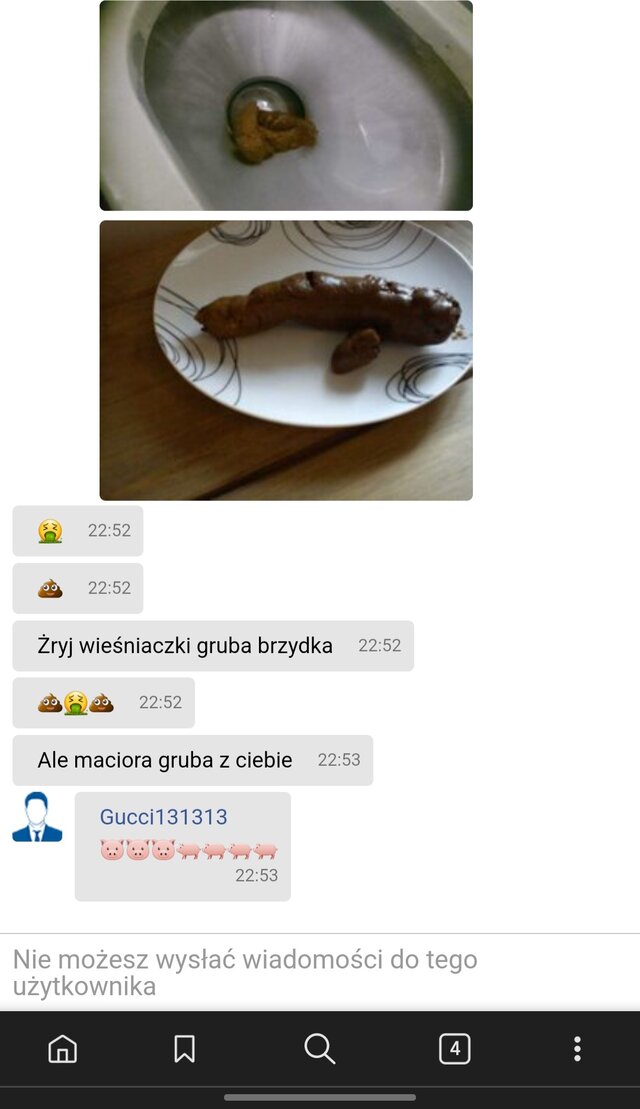Image resolution: width=640 pixels, height=1109 pixels.
Task: Open the second photo on the plate
Action: pyautogui.click(x=286, y=360)
